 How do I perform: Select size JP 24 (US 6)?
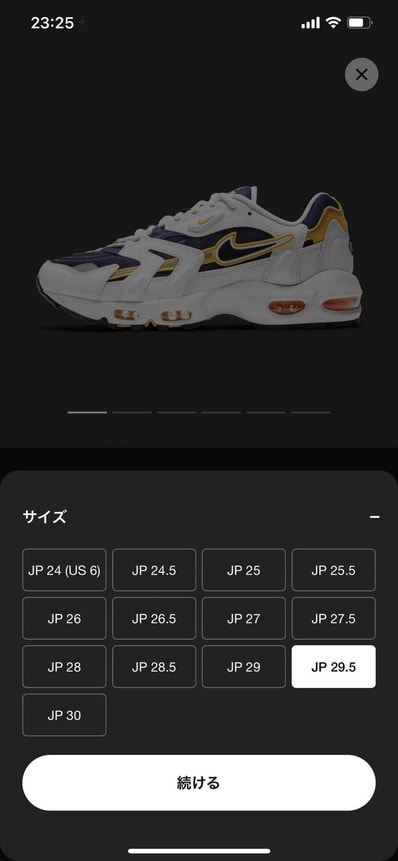coord(64,570)
